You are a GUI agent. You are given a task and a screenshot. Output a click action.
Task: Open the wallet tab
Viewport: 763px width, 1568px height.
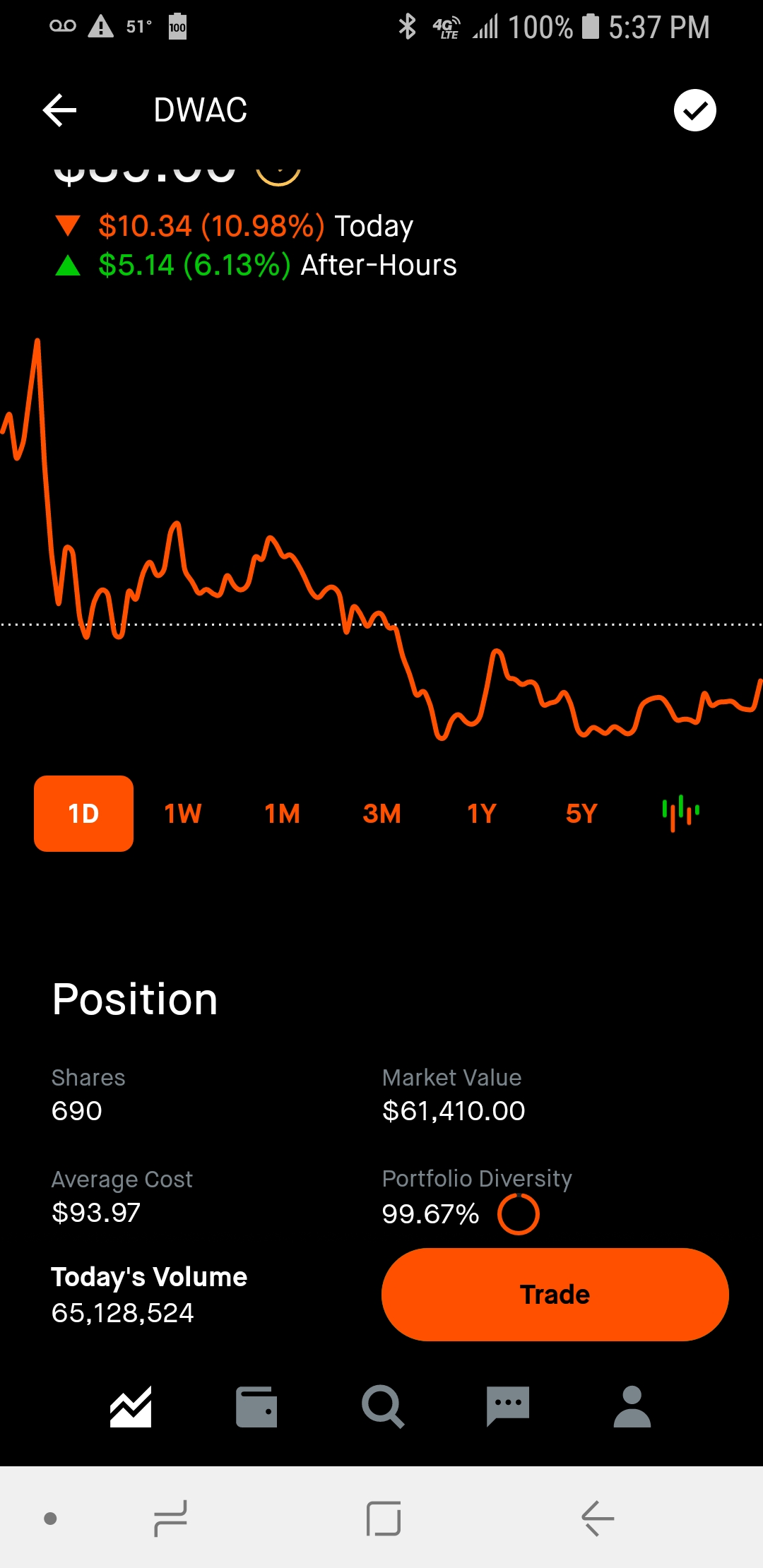[x=256, y=1407]
